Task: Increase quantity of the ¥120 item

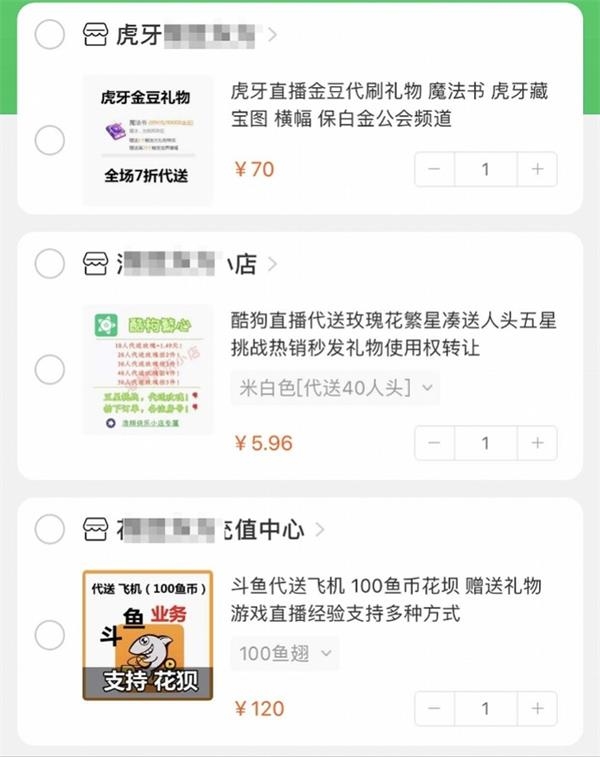Action: [537, 709]
